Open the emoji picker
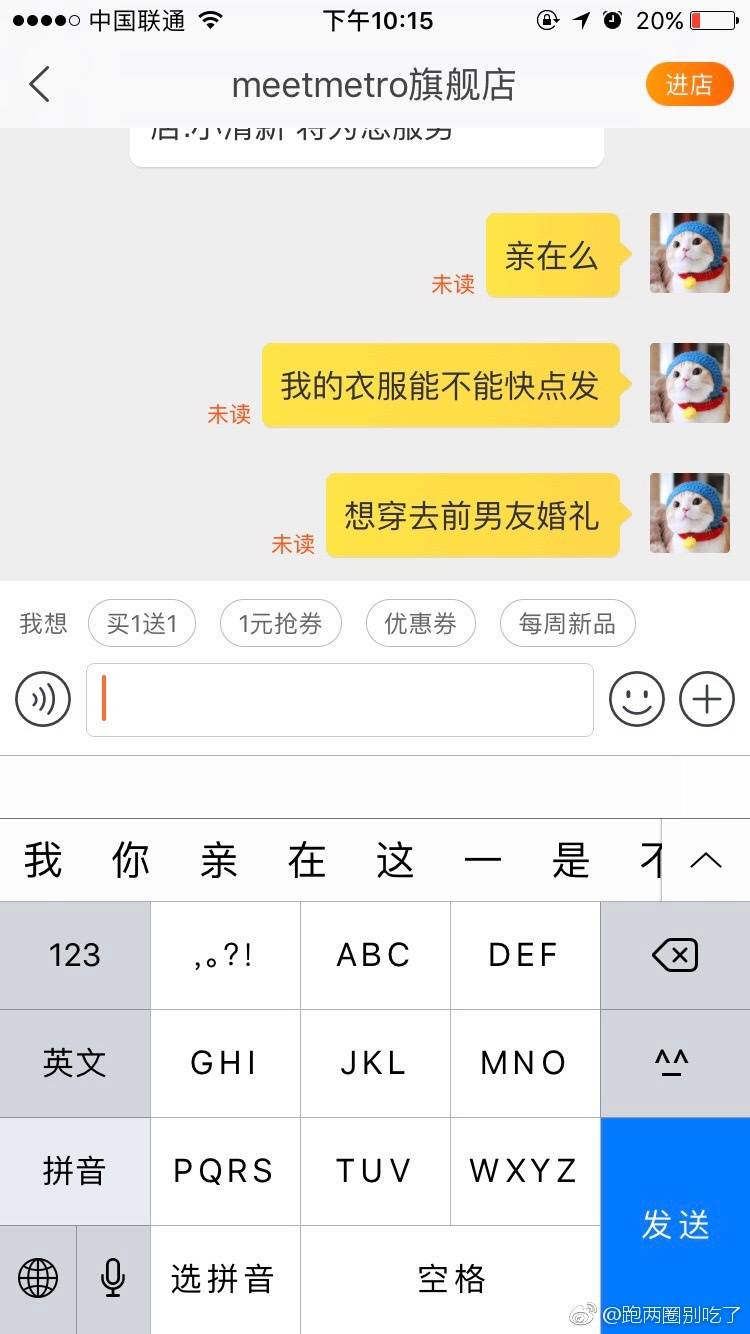750x1334 pixels. (x=637, y=699)
